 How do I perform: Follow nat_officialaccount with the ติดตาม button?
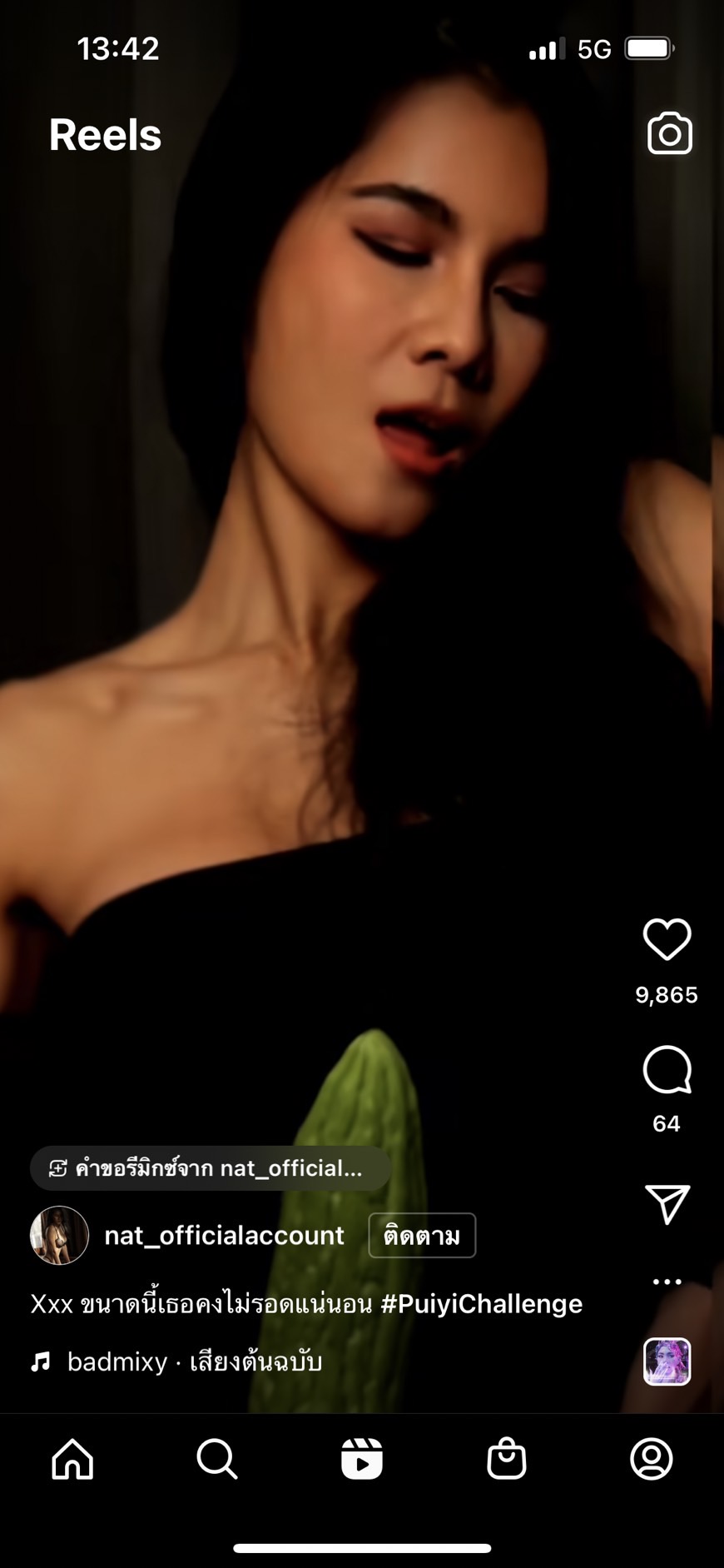422,1235
